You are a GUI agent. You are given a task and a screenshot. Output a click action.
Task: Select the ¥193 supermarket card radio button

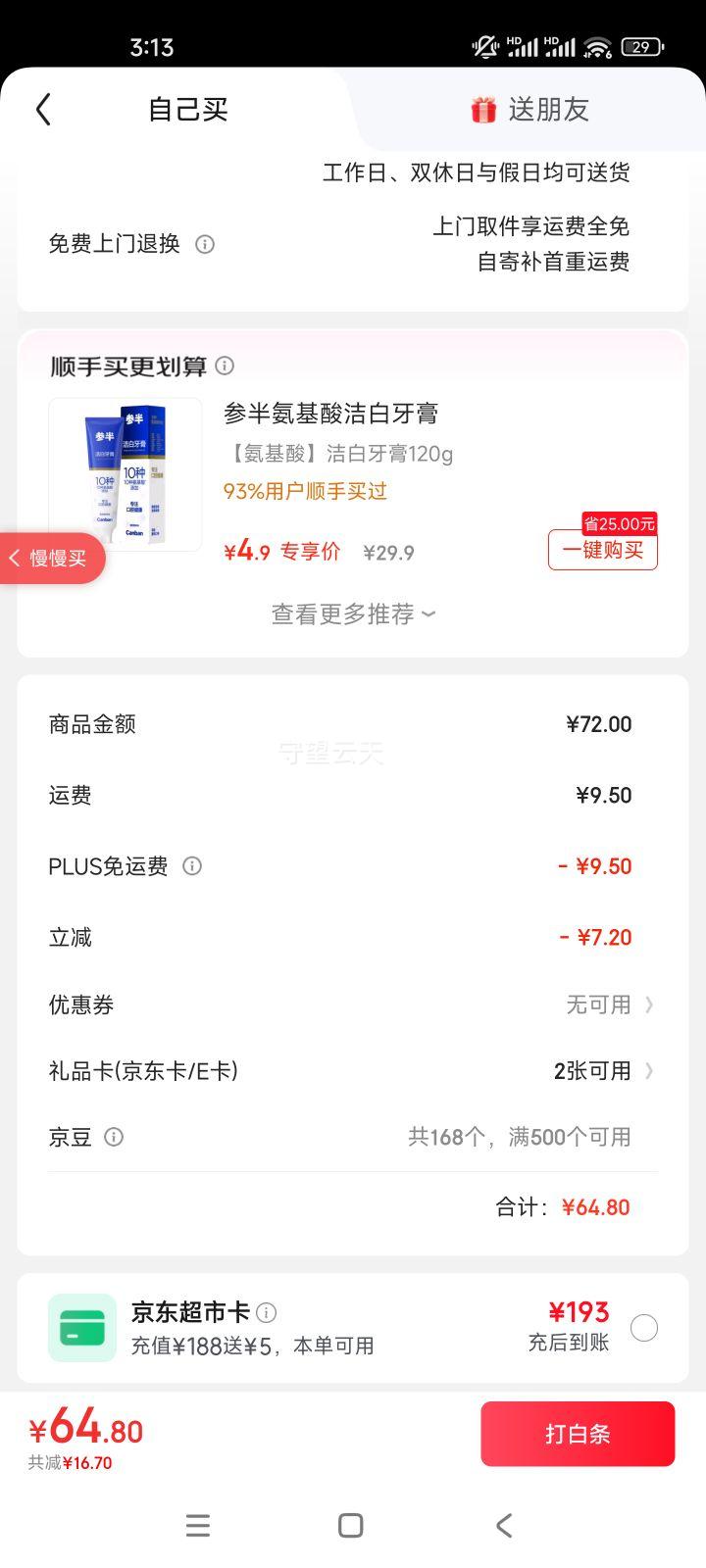point(643,1327)
